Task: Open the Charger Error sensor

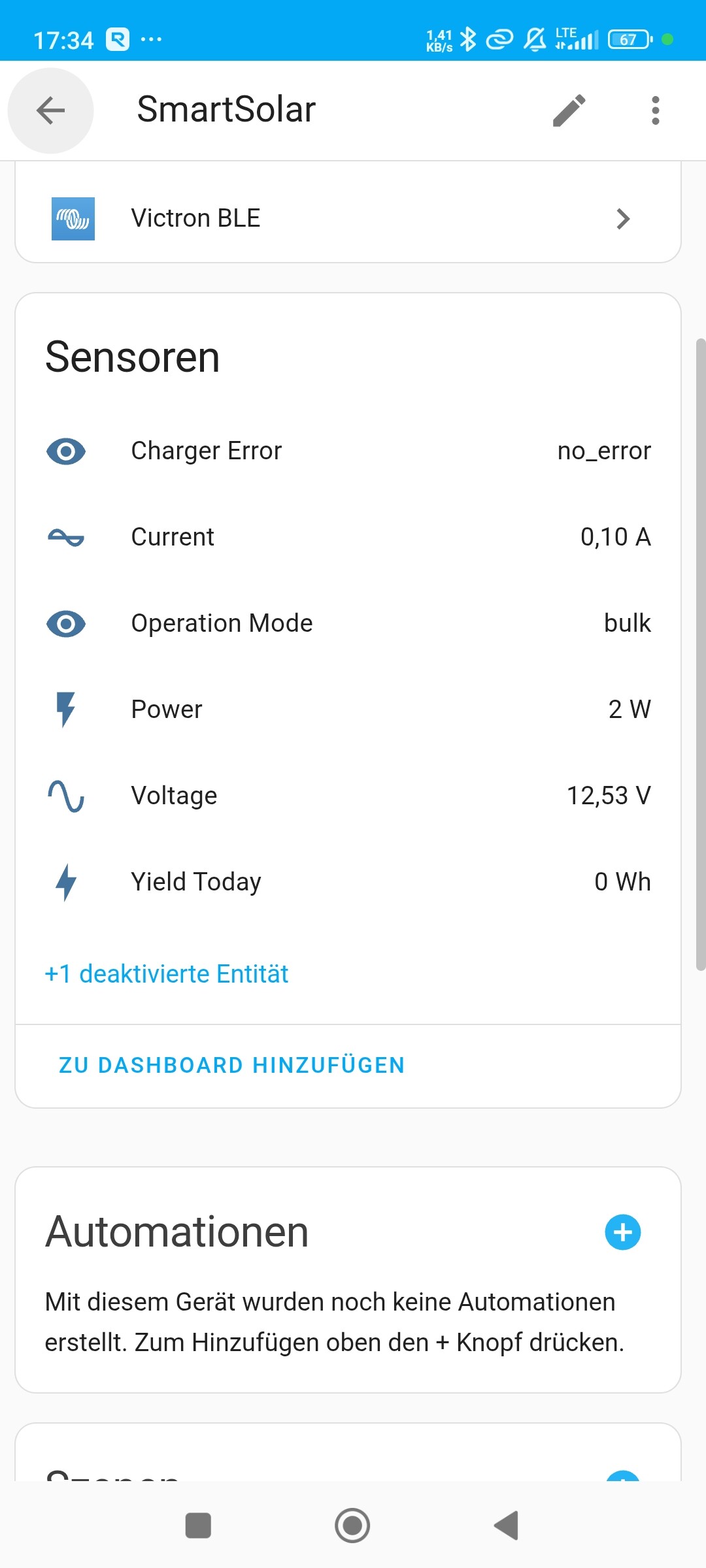Action: tap(348, 451)
